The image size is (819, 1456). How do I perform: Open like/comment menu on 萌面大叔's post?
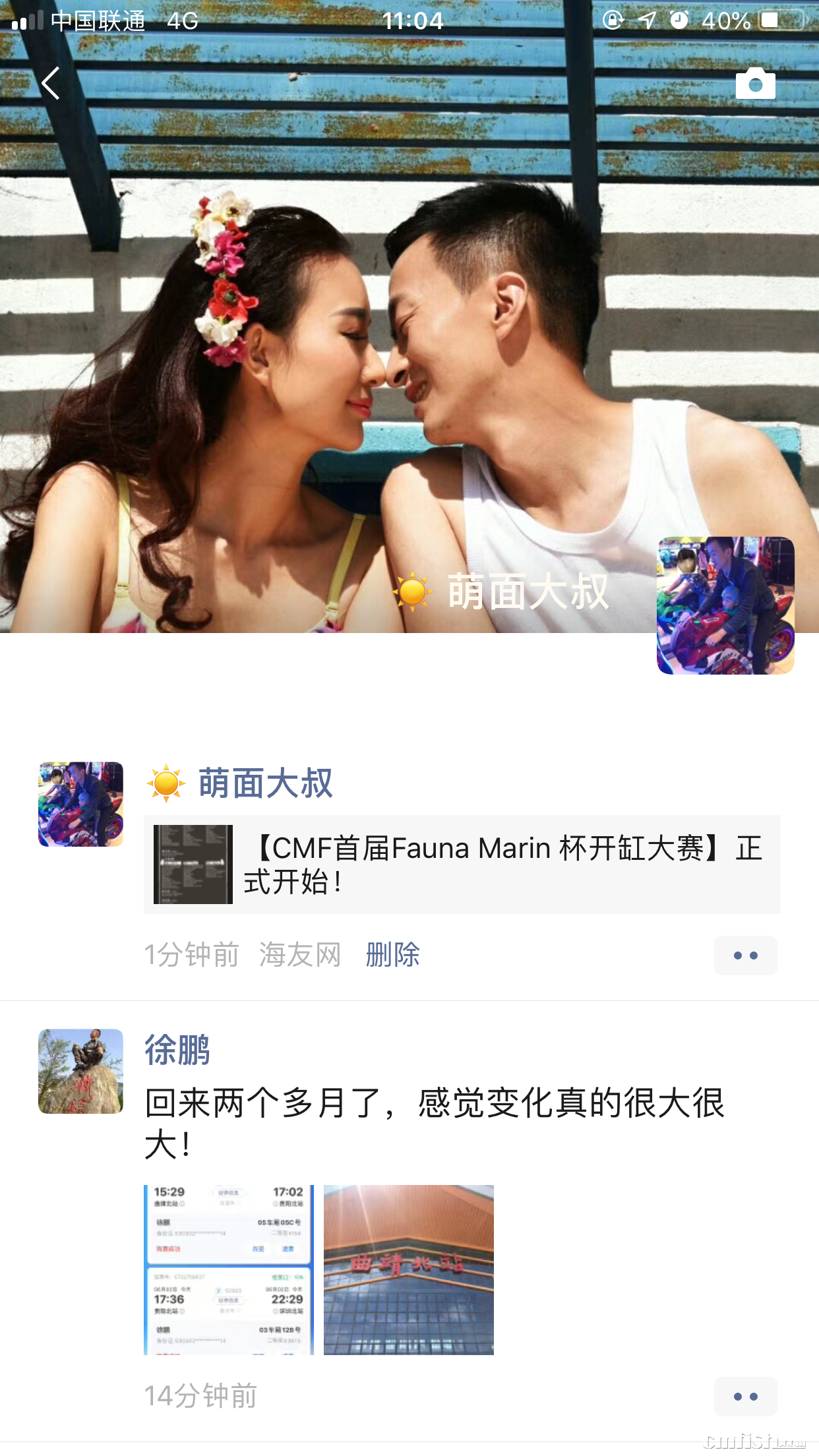[x=745, y=956]
